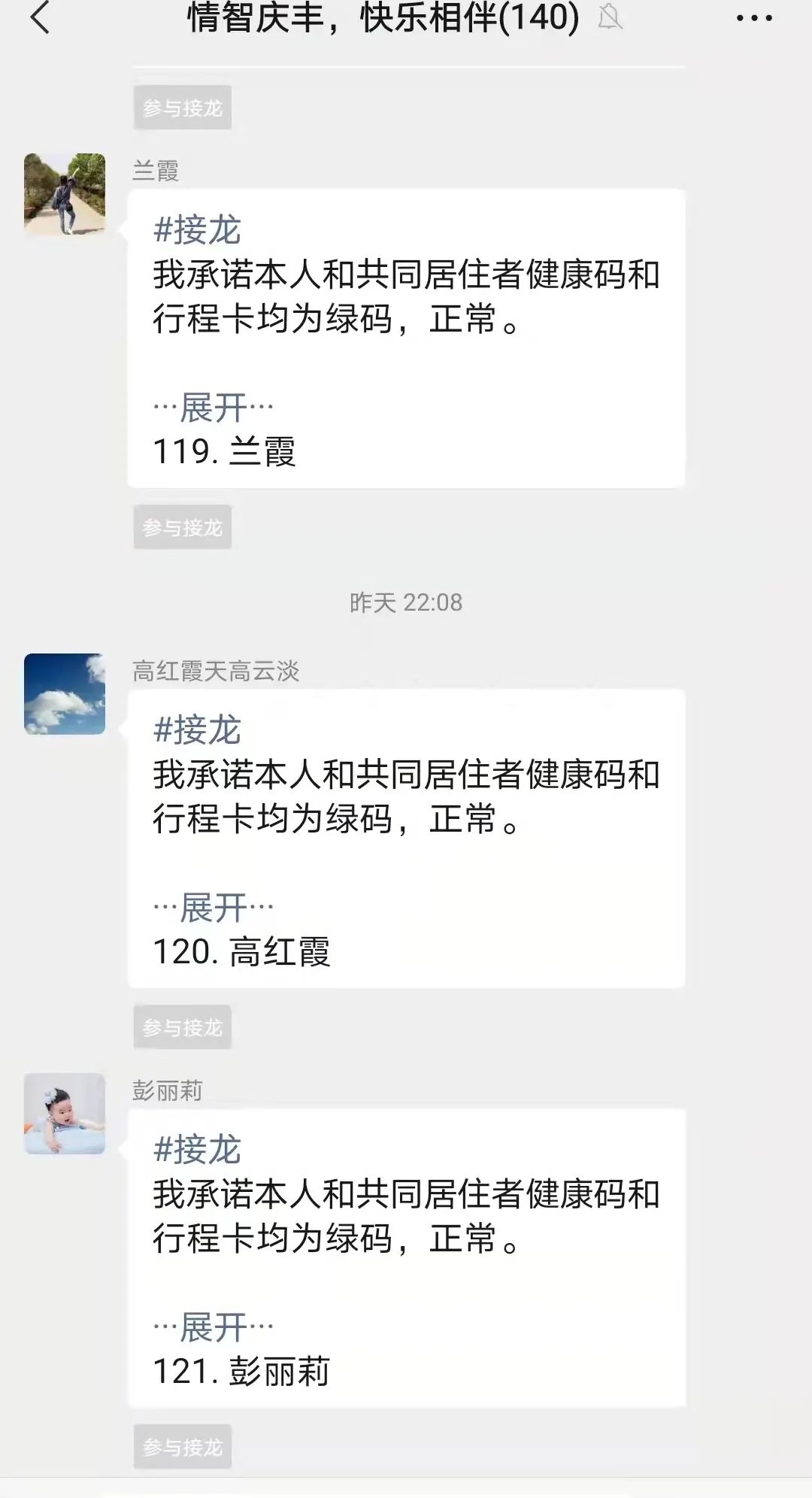Image resolution: width=812 pixels, height=1498 pixels.
Task: Tap the topmost 参与接龙 button
Action: (183, 108)
